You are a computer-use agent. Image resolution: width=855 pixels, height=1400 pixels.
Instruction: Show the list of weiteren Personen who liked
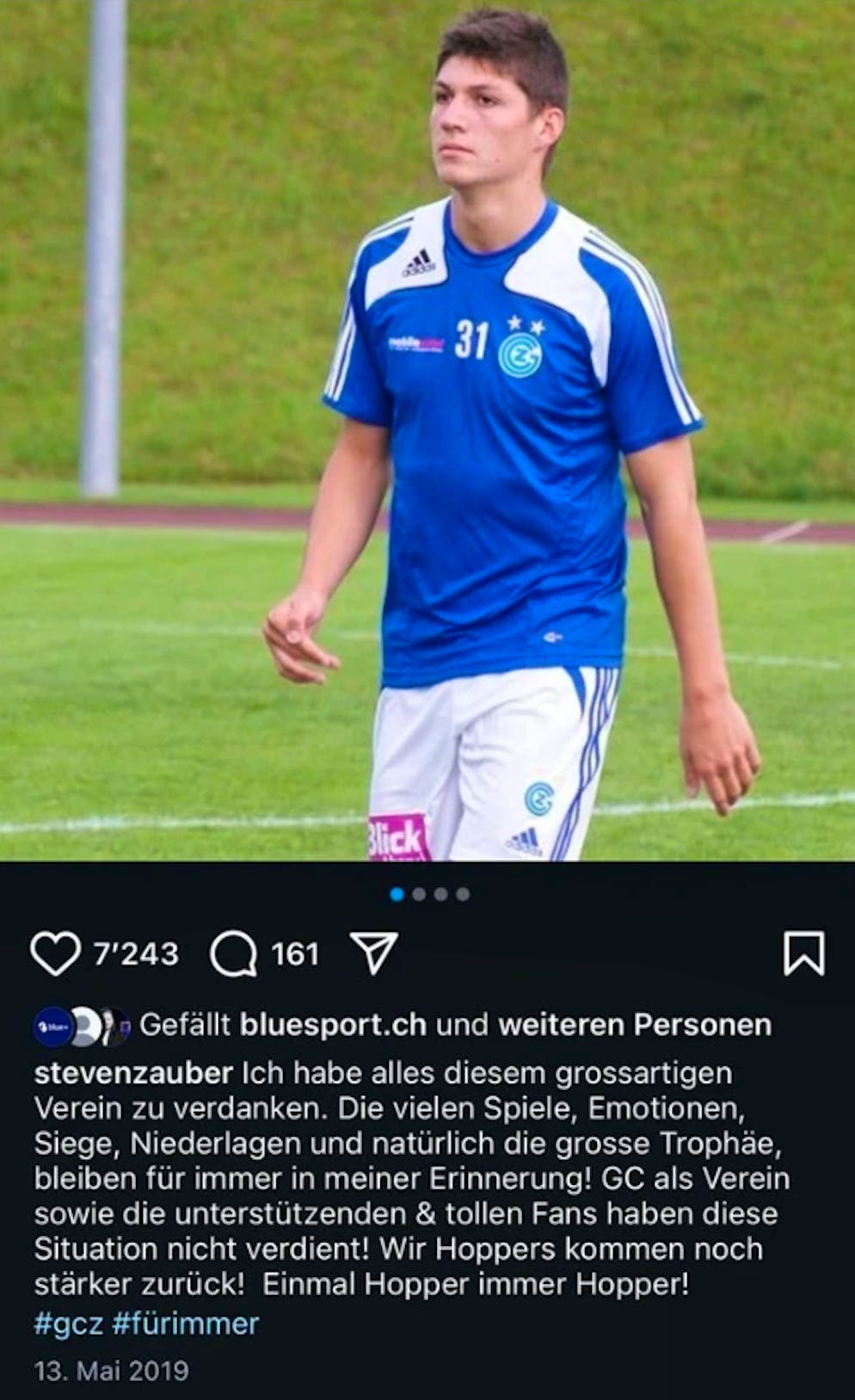(x=635, y=1025)
